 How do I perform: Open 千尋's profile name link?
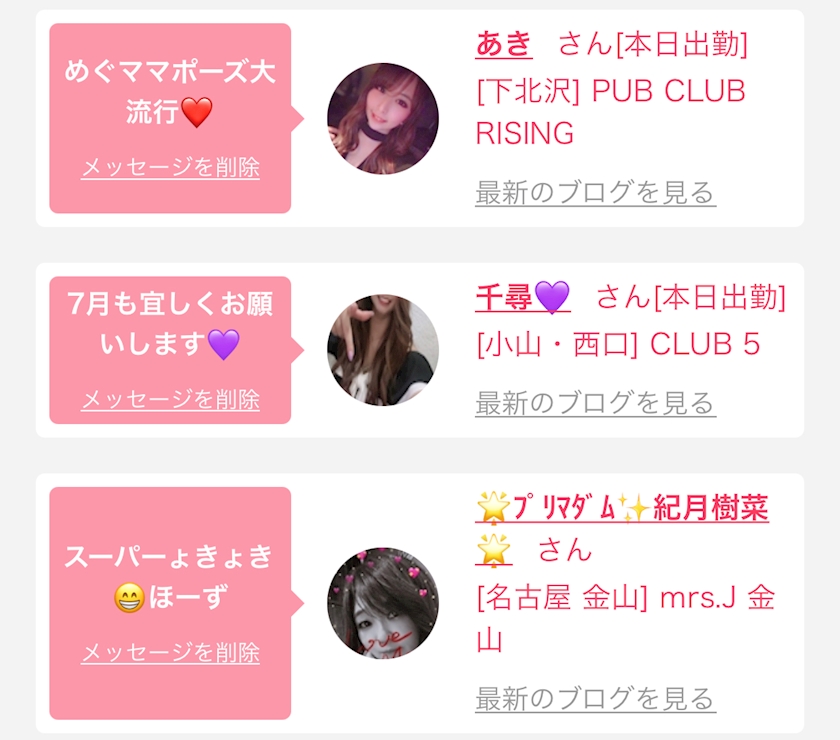(522, 297)
